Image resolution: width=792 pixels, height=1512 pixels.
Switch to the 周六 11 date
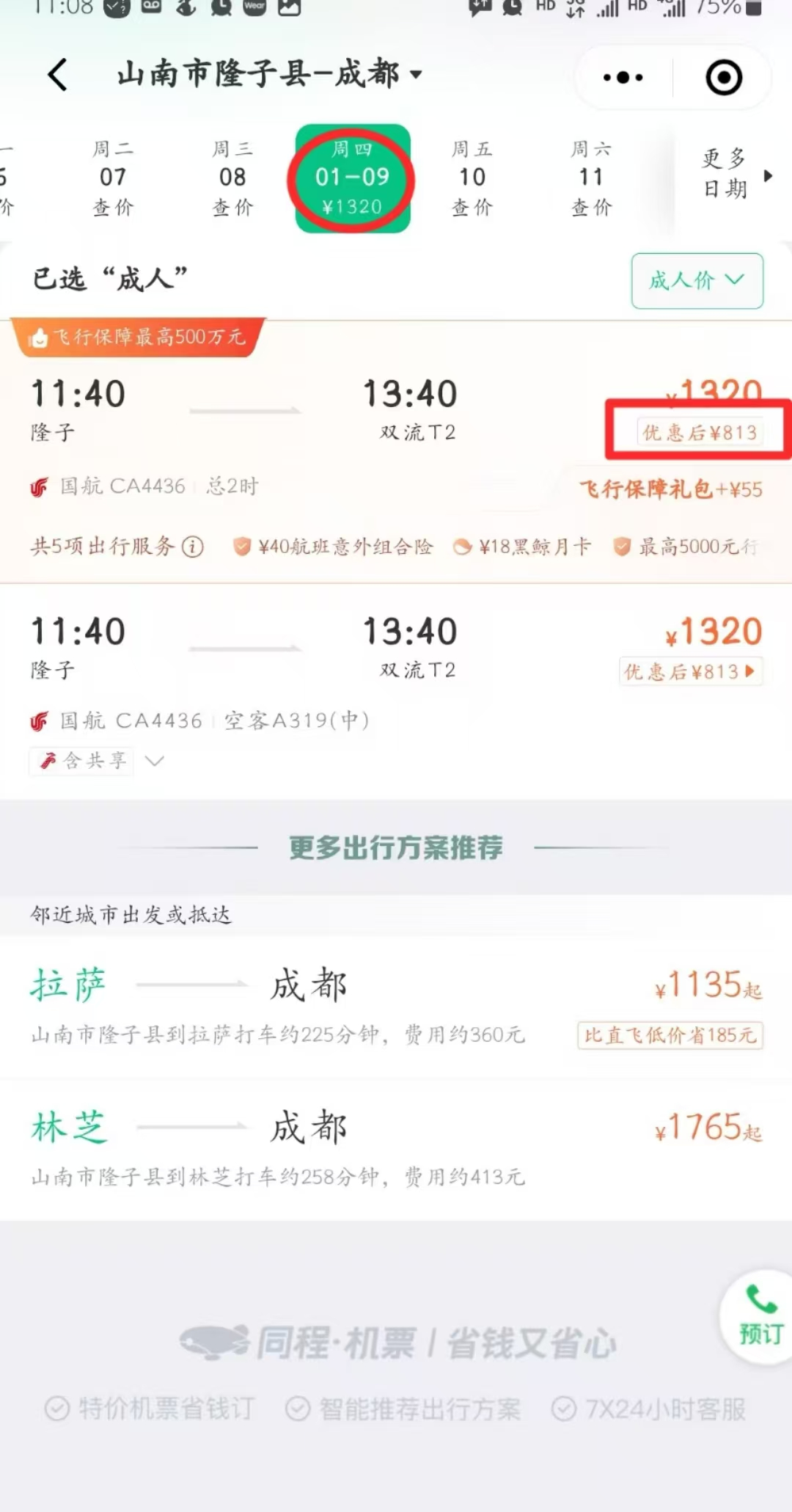[591, 178]
